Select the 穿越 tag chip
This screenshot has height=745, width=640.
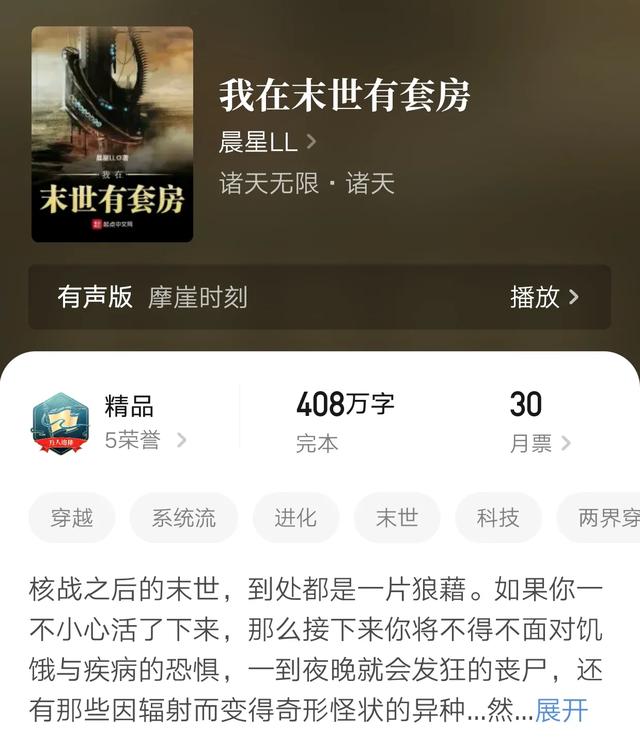pyautogui.click(x=72, y=518)
